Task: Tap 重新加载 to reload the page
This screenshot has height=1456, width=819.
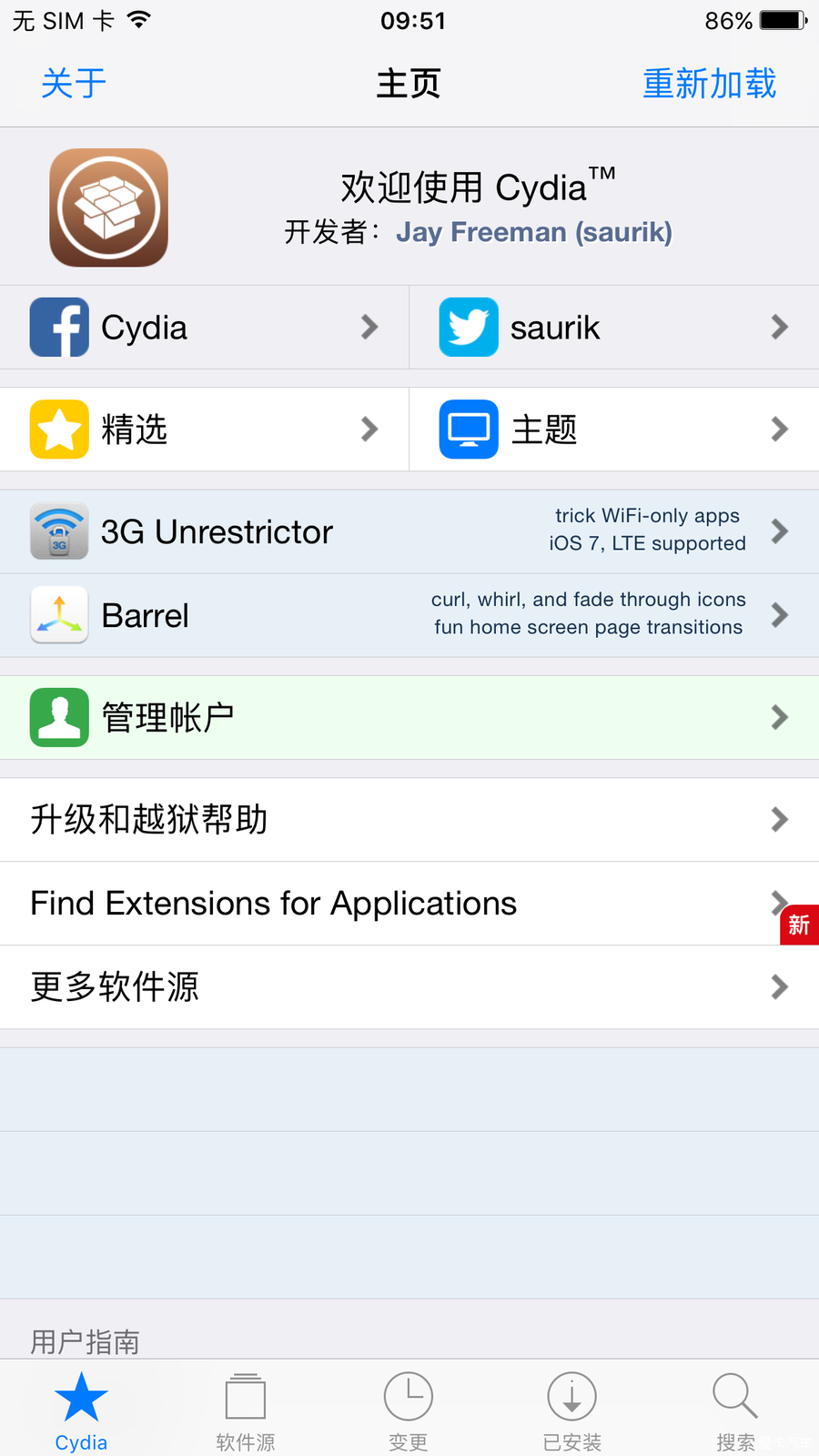Action: click(710, 84)
